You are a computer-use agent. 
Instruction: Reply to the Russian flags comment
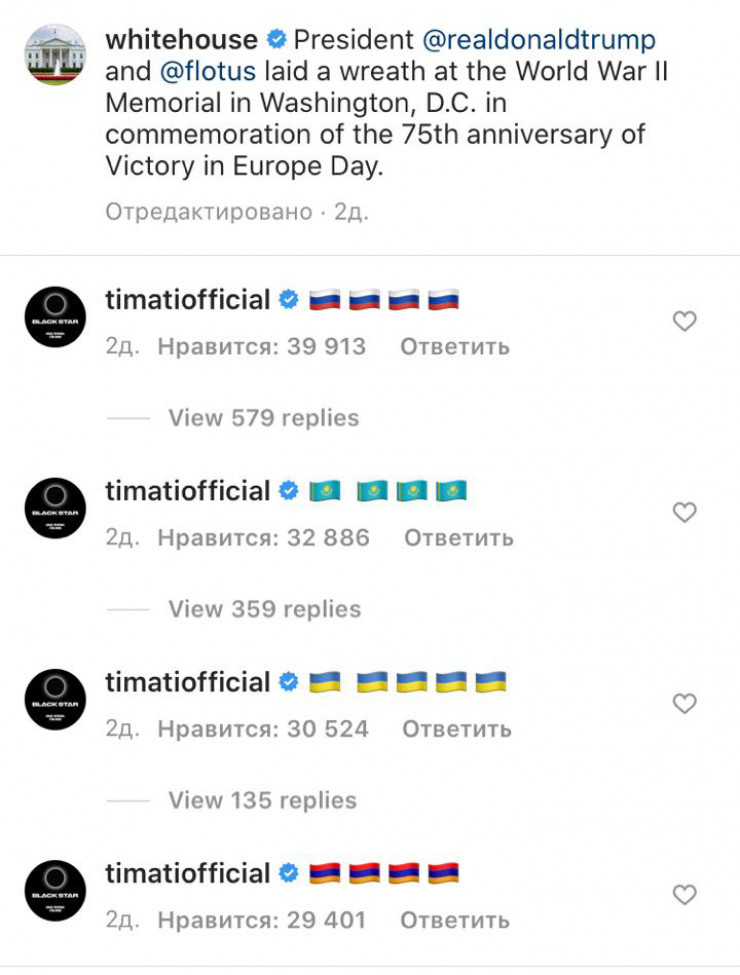click(x=455, y=346)
